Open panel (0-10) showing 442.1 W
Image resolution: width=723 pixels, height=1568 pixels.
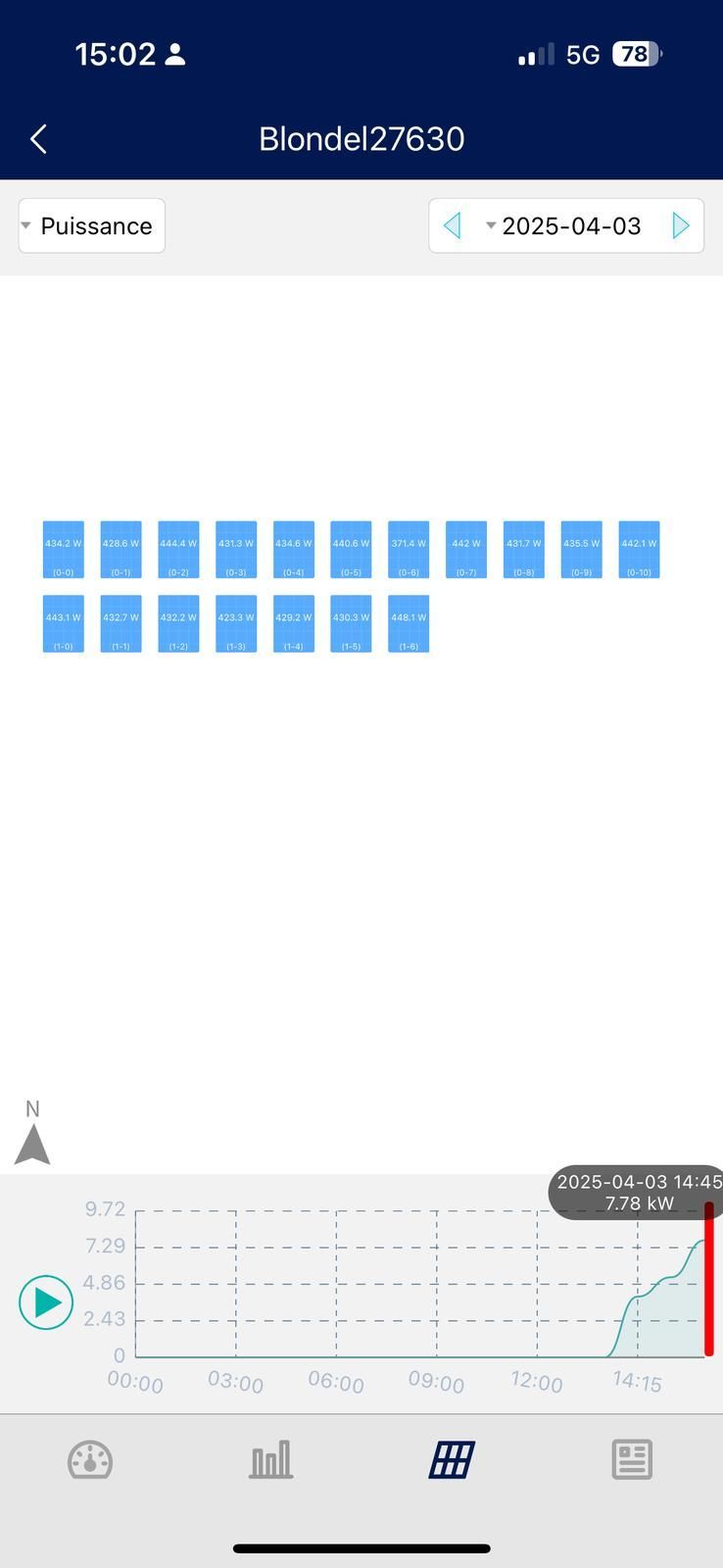click(x=639, y=550)
